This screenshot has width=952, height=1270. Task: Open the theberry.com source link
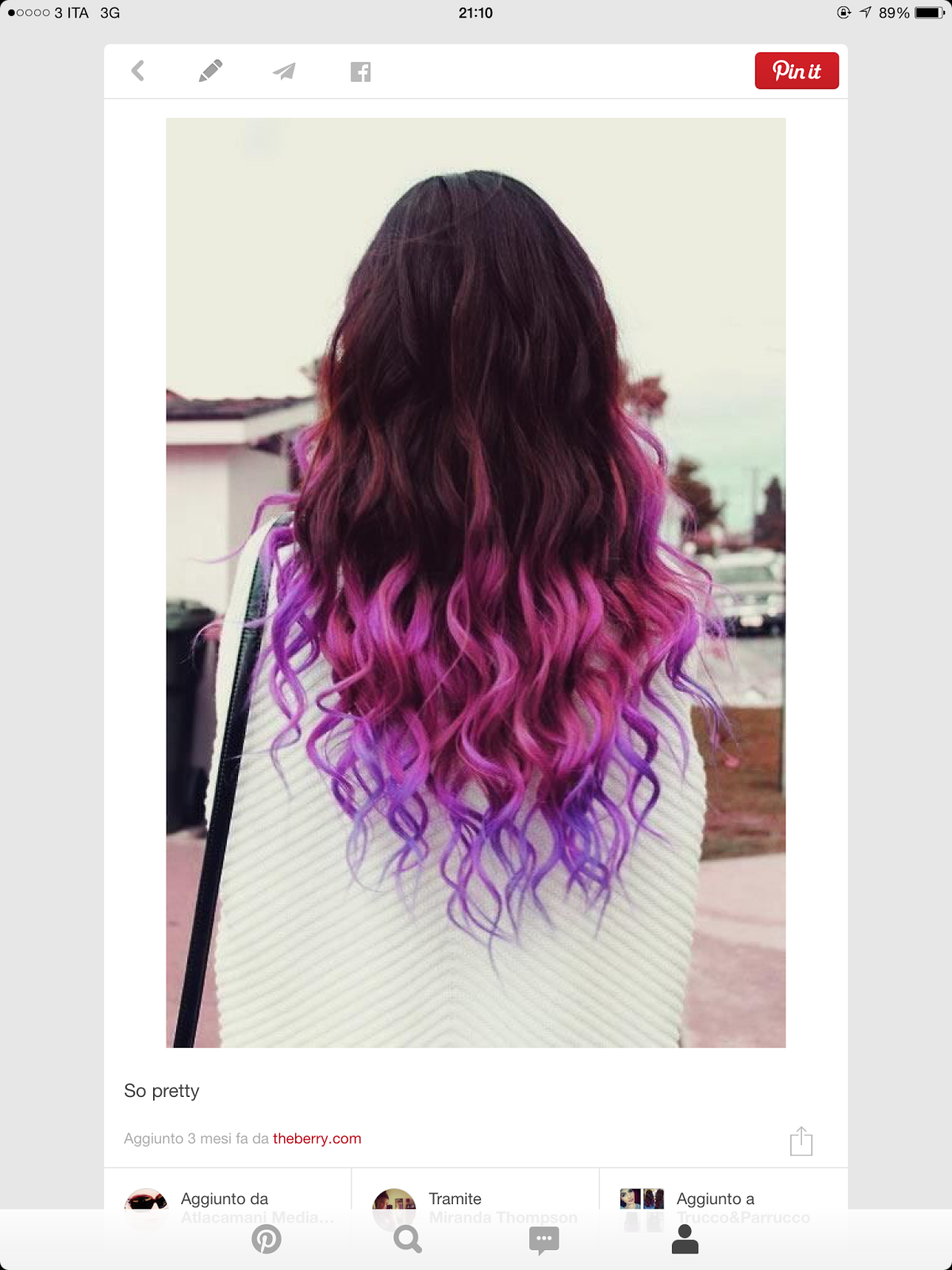[x=317, y=1138]
